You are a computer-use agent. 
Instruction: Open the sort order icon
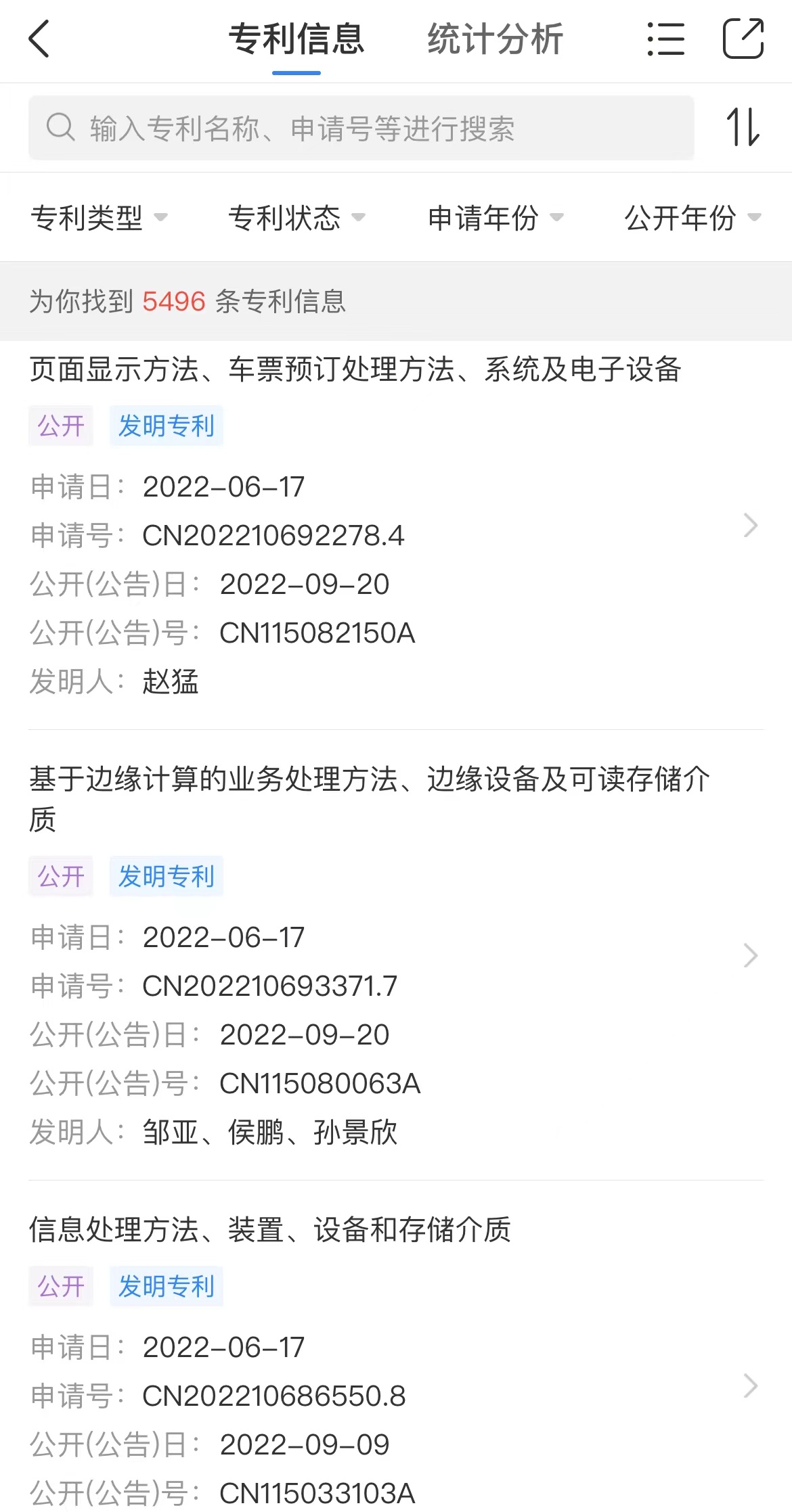tap(743, 127)
